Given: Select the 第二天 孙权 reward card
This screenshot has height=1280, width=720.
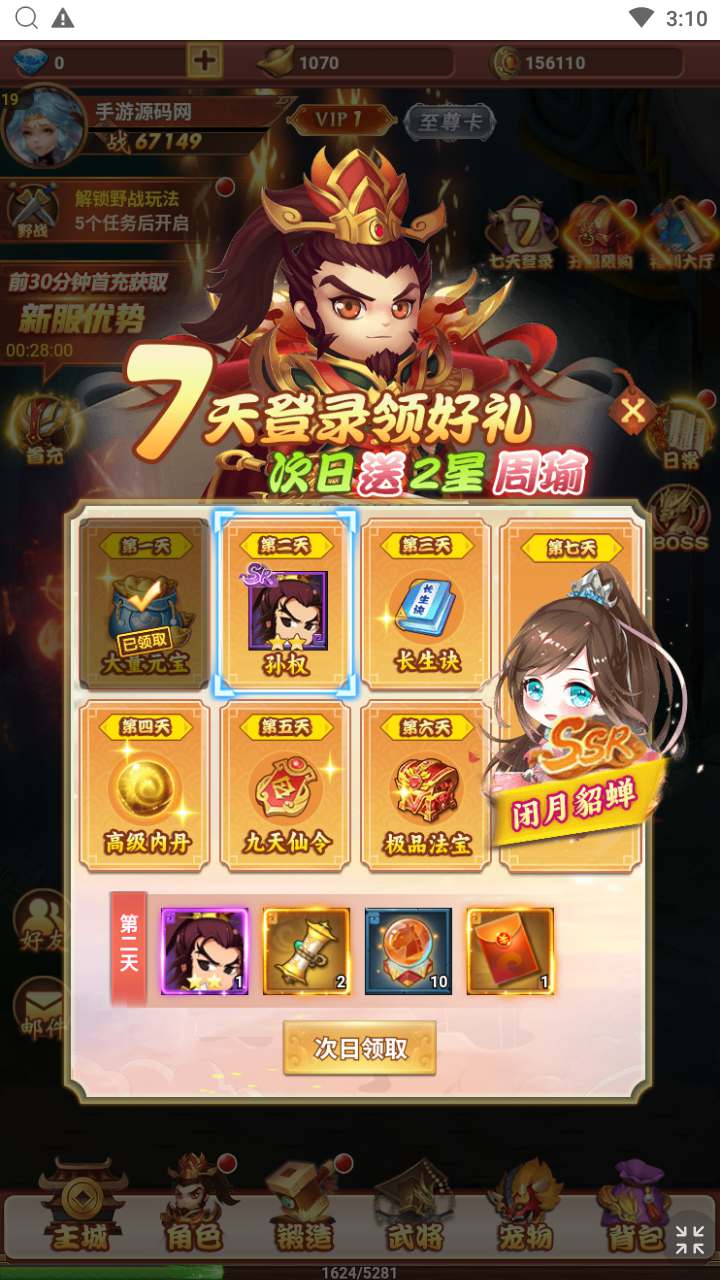Looking at the screenshot, I should [286, 603].
